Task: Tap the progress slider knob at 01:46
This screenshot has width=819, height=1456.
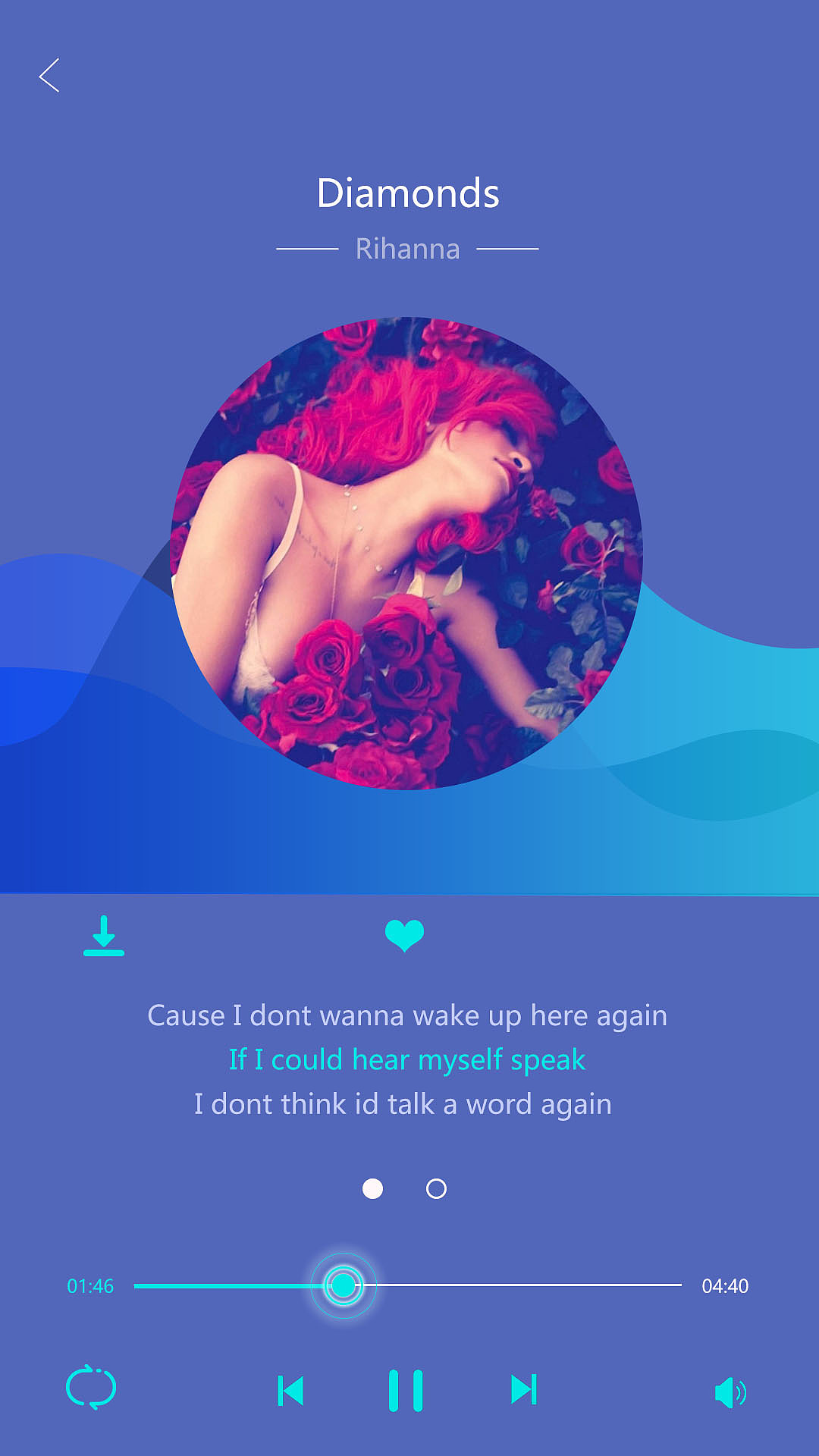Action: [x=344, y=1285]
